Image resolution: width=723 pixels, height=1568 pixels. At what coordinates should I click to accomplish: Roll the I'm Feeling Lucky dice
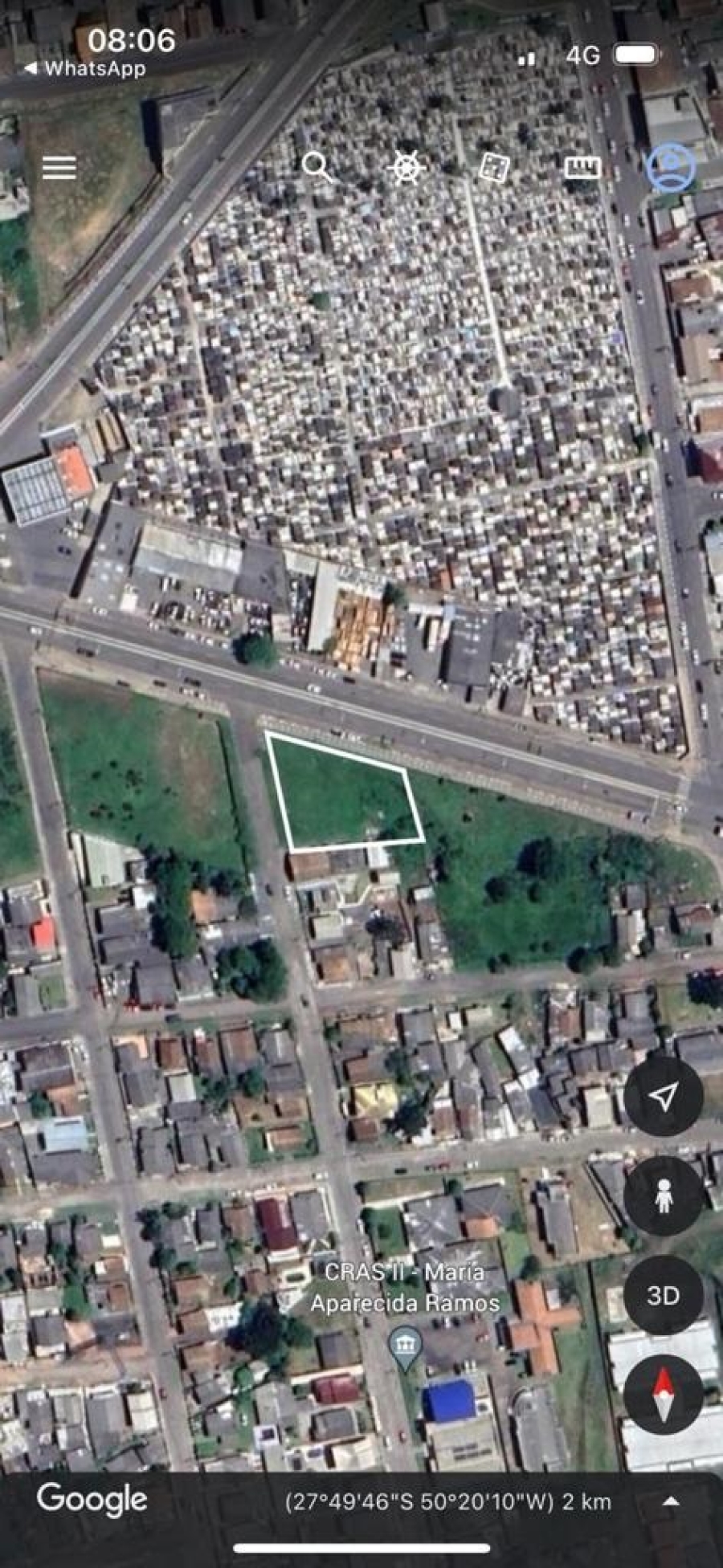pos(493,168)
